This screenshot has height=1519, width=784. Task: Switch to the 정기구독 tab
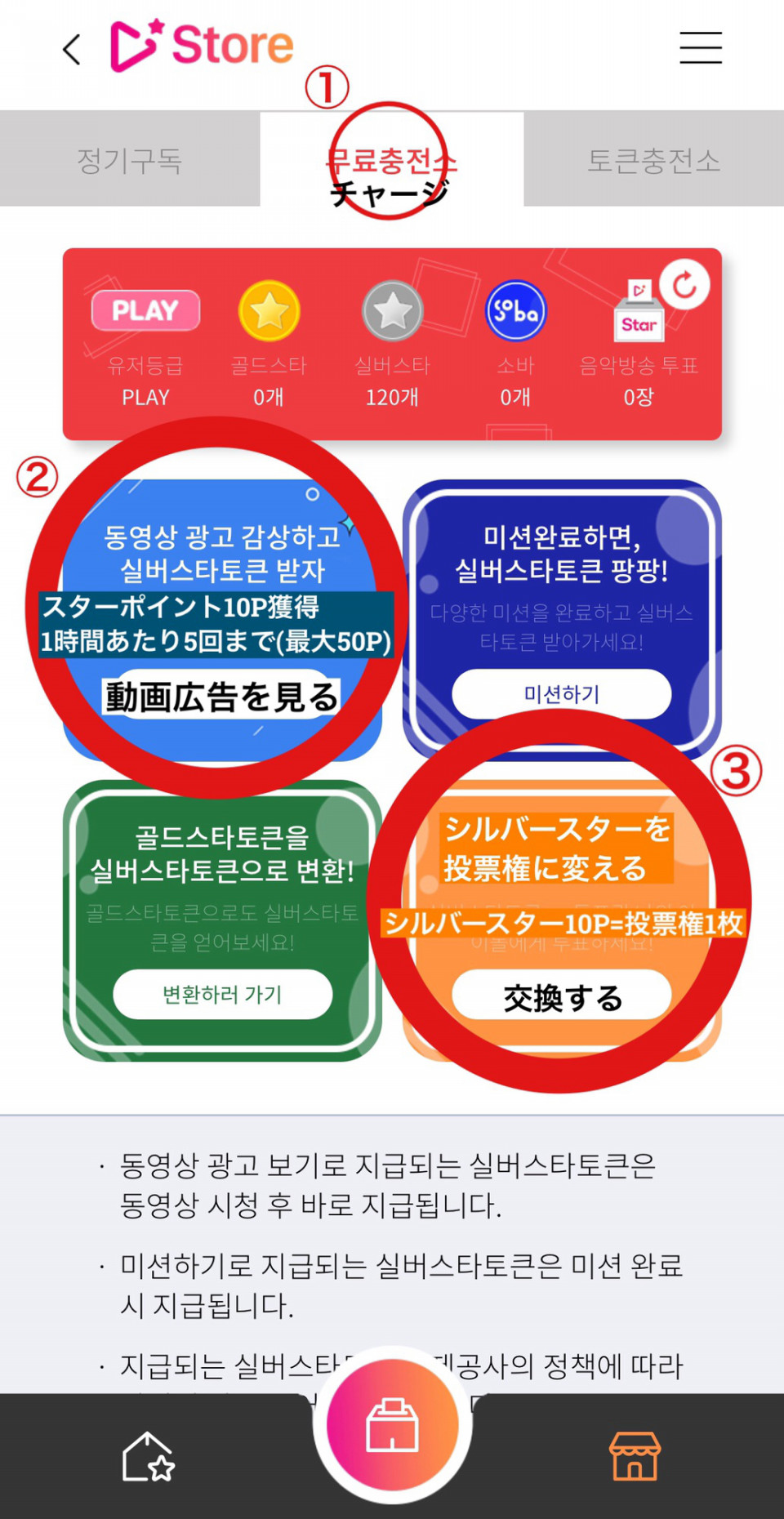tap(130, 160)
